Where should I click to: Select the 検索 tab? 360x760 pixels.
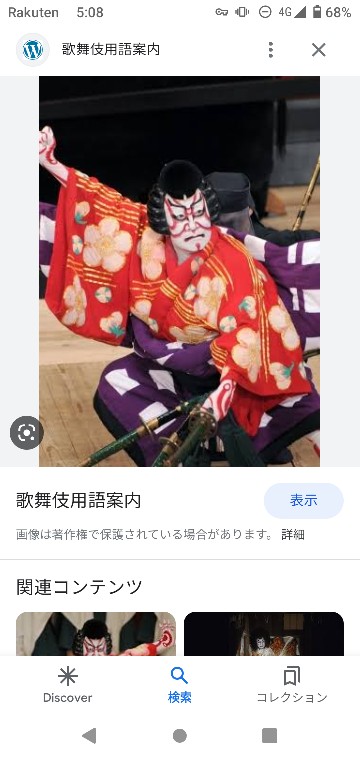180,685
